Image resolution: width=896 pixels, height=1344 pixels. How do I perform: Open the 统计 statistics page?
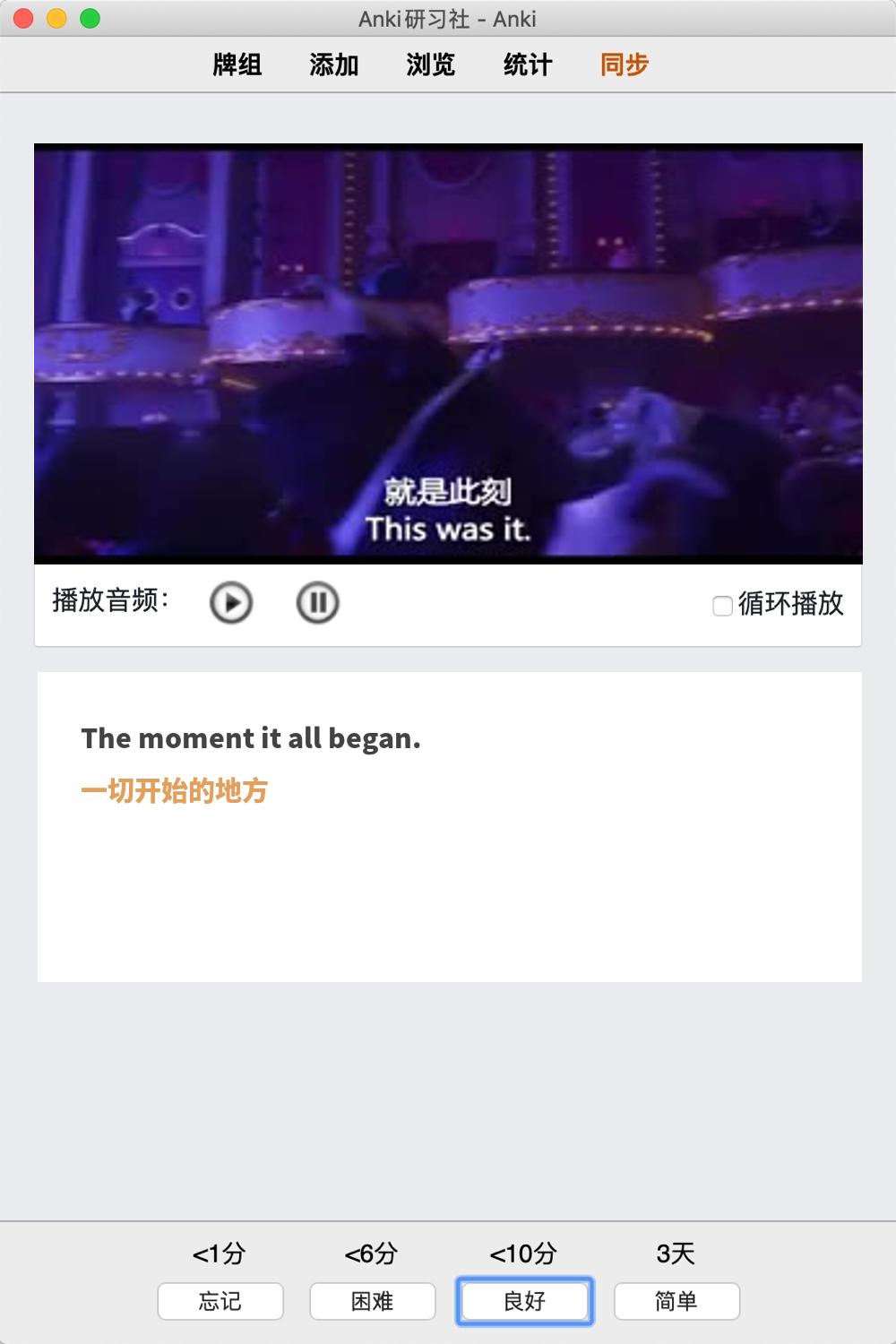click(x=528, y=65)
